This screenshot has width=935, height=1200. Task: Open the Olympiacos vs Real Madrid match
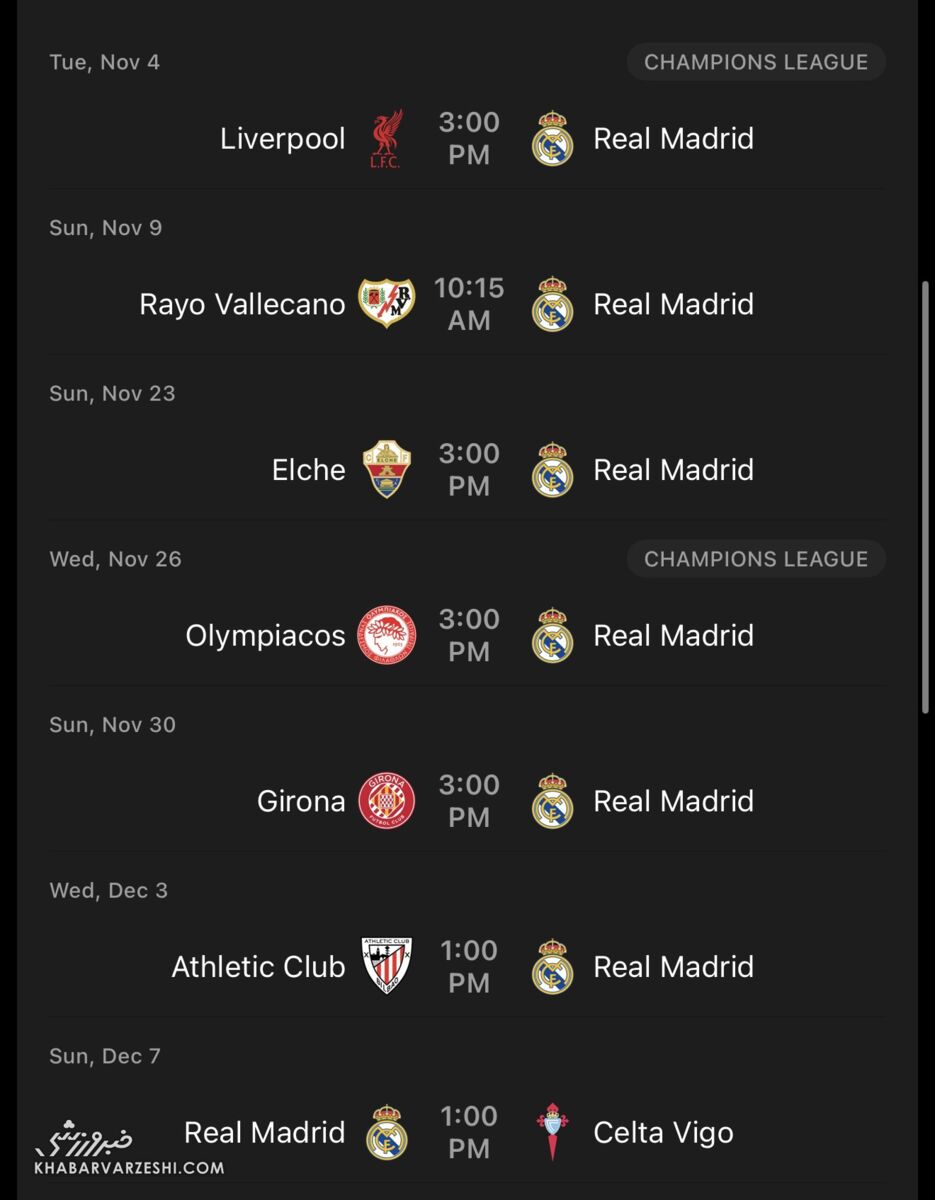(x=468, y=636)
